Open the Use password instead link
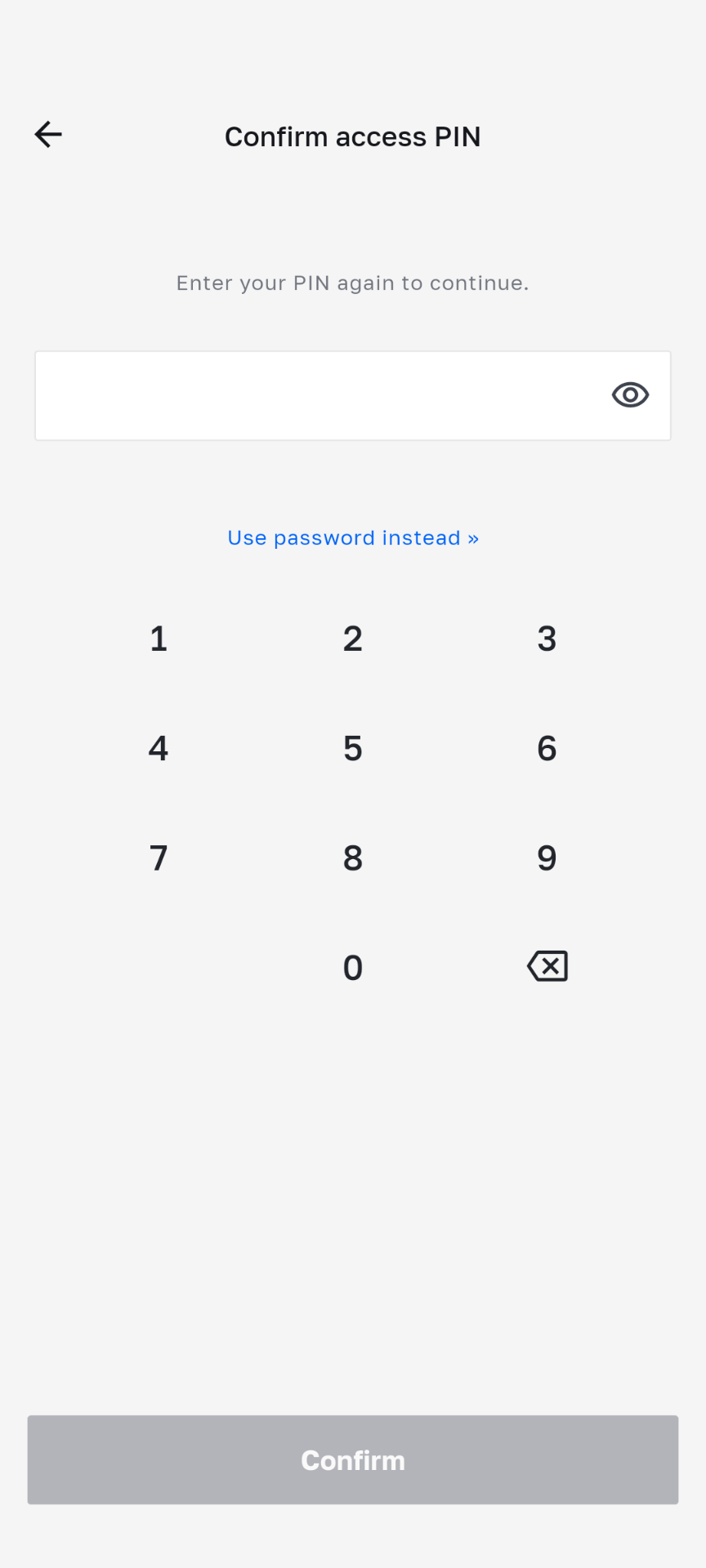 pyautogui.click(x=353, y=538)
